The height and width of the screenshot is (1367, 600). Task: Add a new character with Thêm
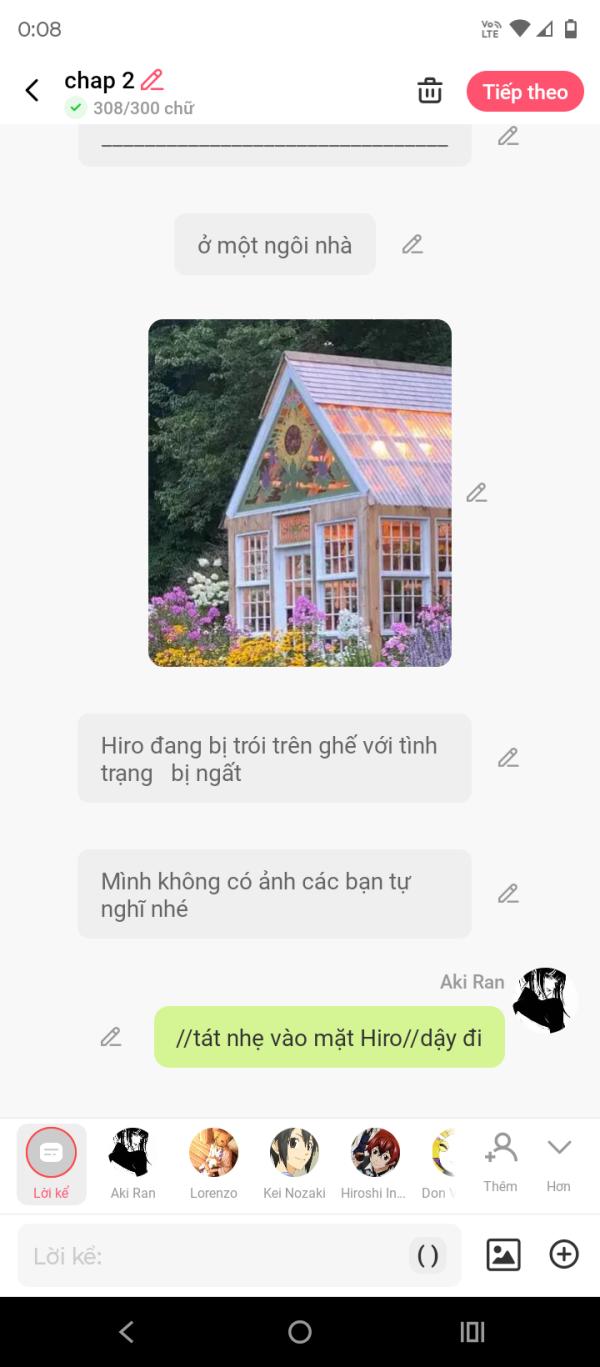click(500, 1162)
